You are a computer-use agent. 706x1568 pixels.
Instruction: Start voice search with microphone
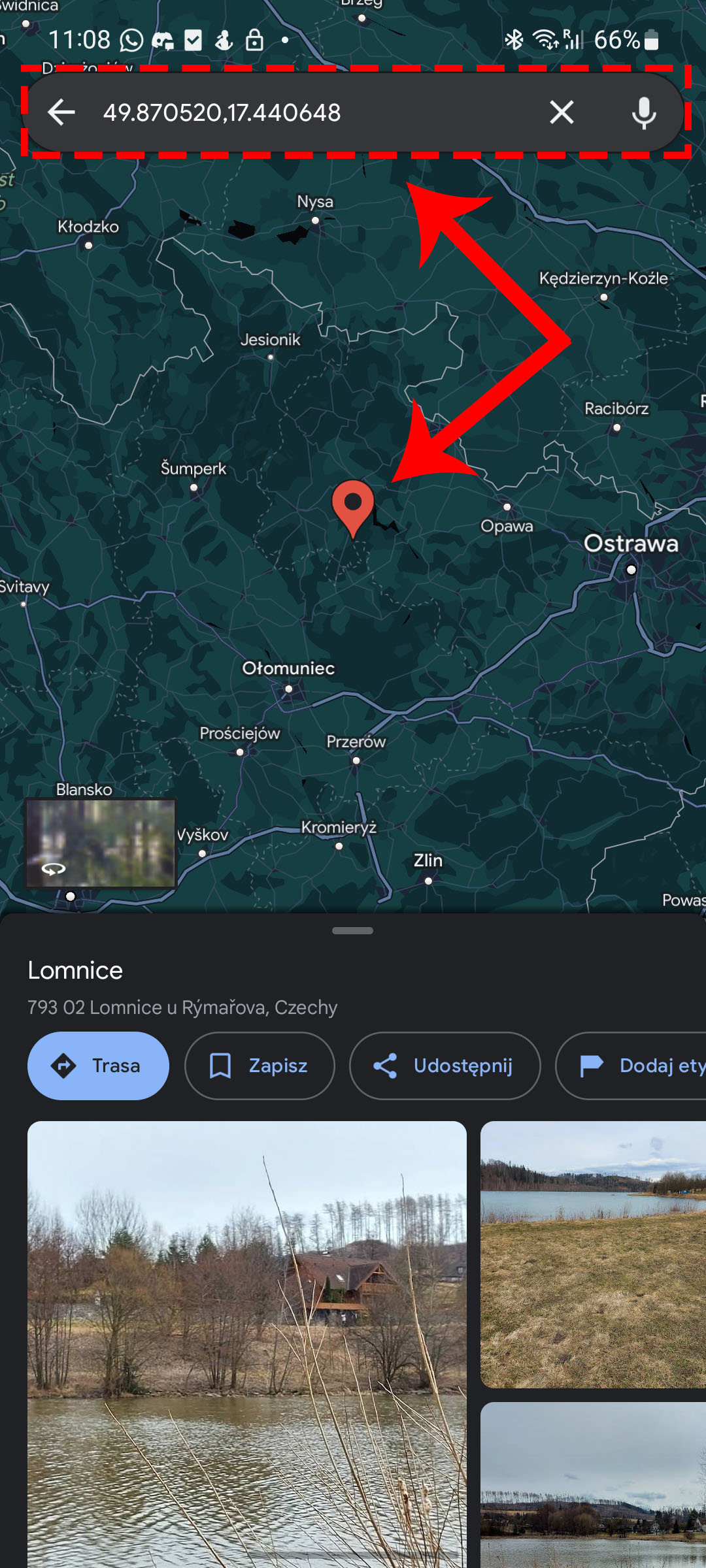644,112
